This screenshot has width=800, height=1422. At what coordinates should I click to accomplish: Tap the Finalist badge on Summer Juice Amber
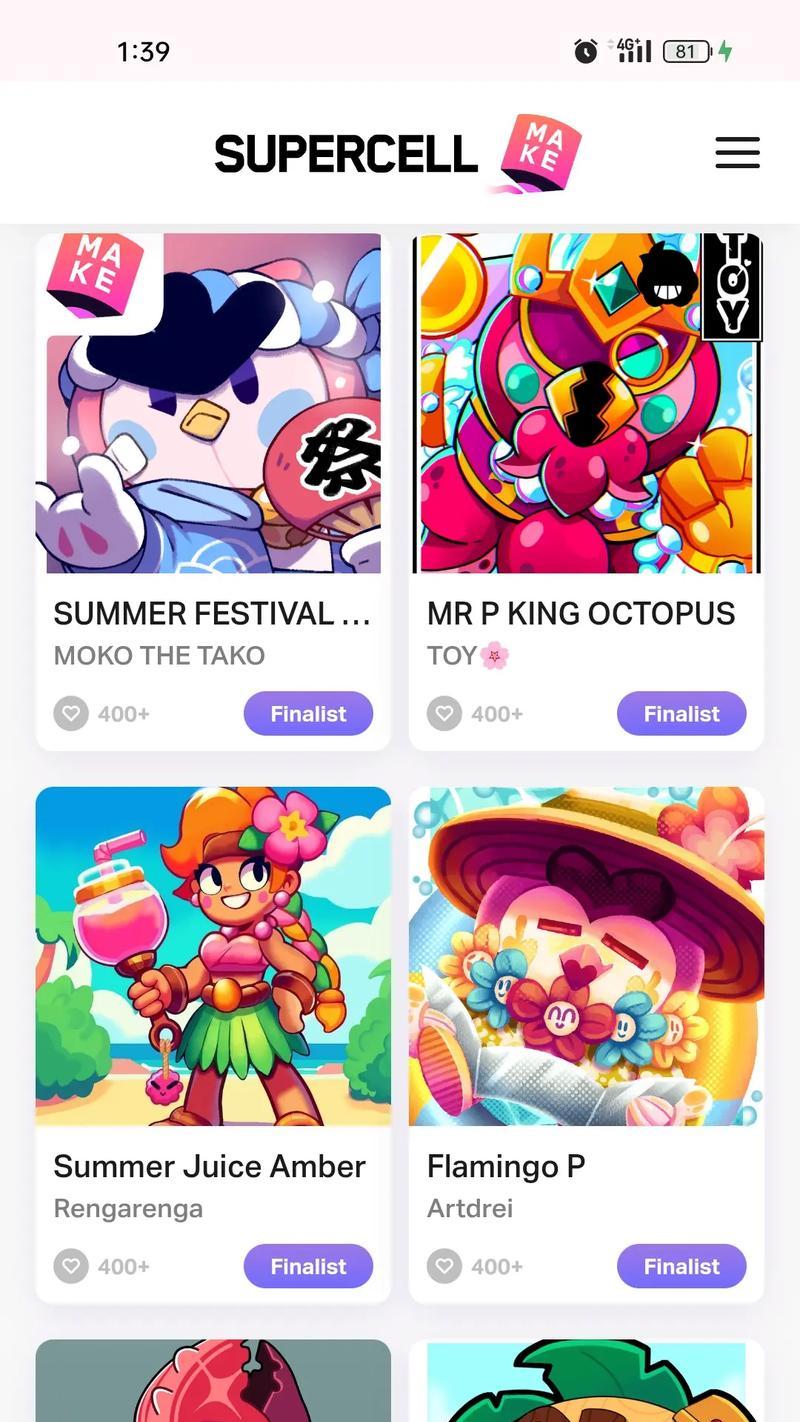click(308, 1266)
